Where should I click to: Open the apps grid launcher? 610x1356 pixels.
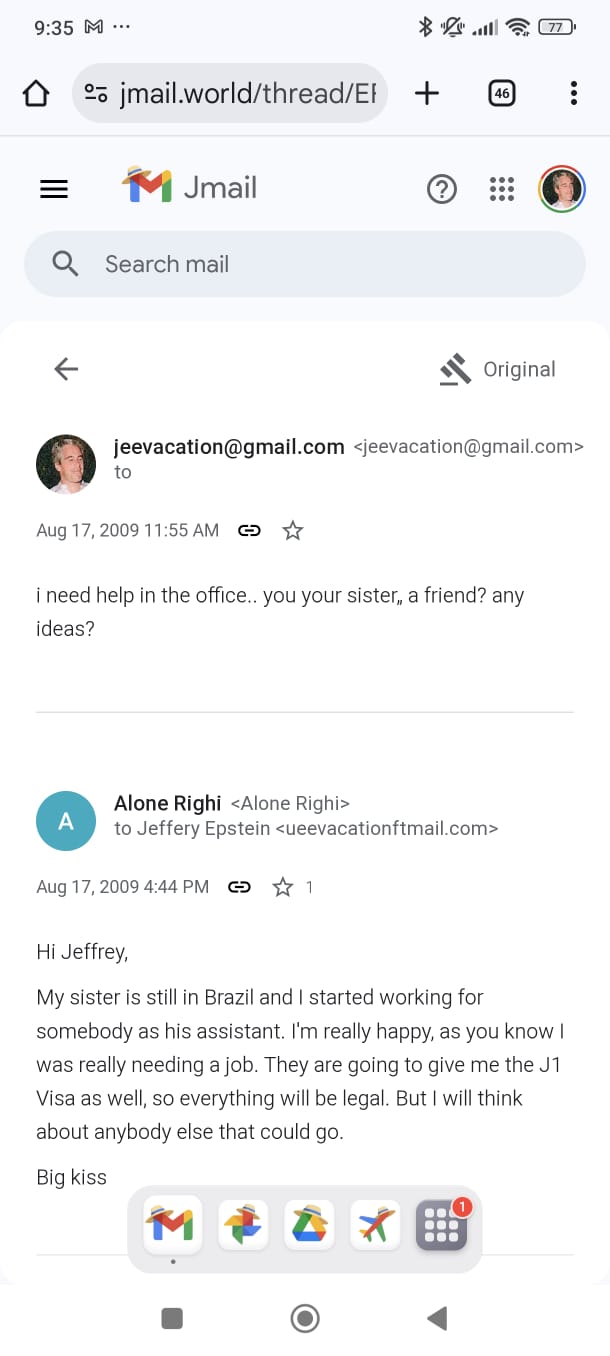pyautogui.click(x=501, y=188)
